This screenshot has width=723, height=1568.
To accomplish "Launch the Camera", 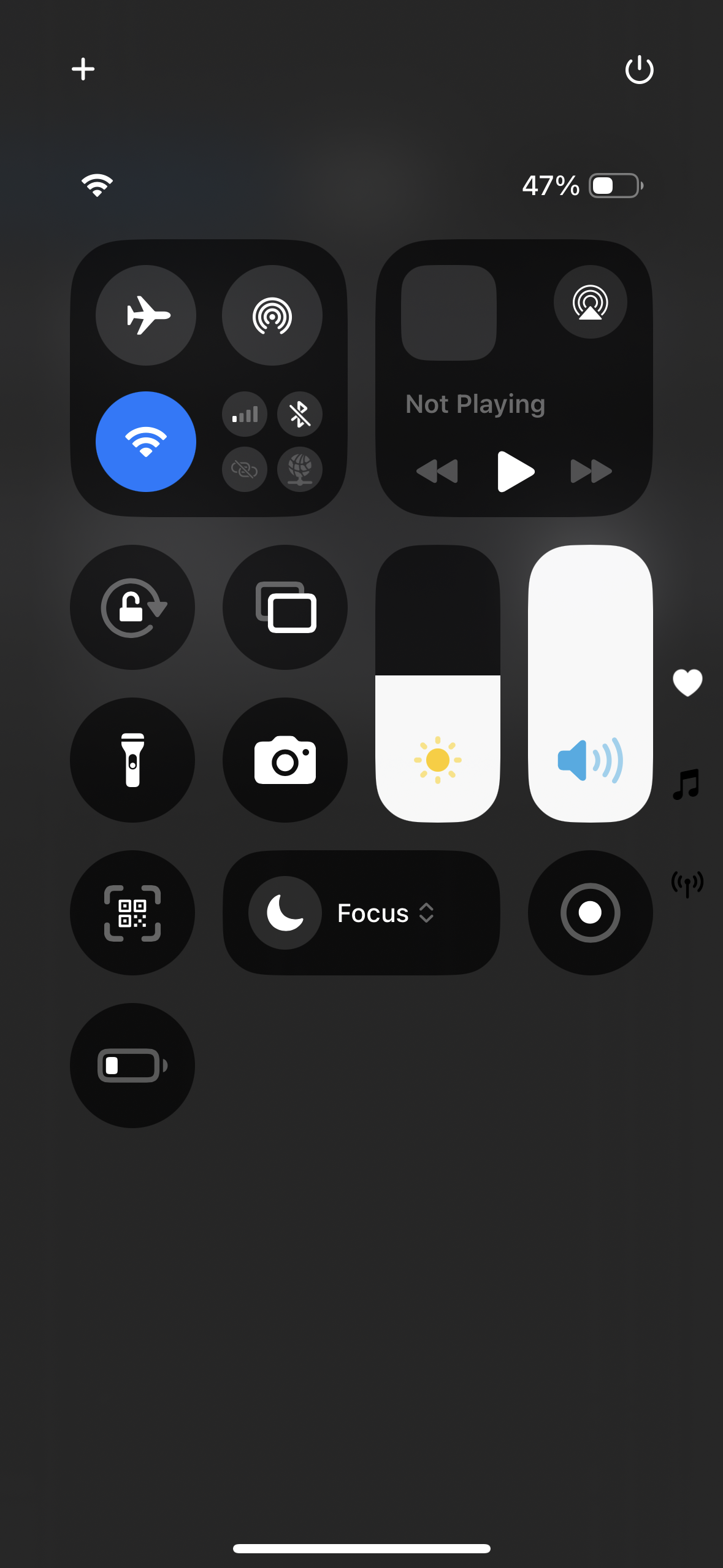I will coord(285,759).
